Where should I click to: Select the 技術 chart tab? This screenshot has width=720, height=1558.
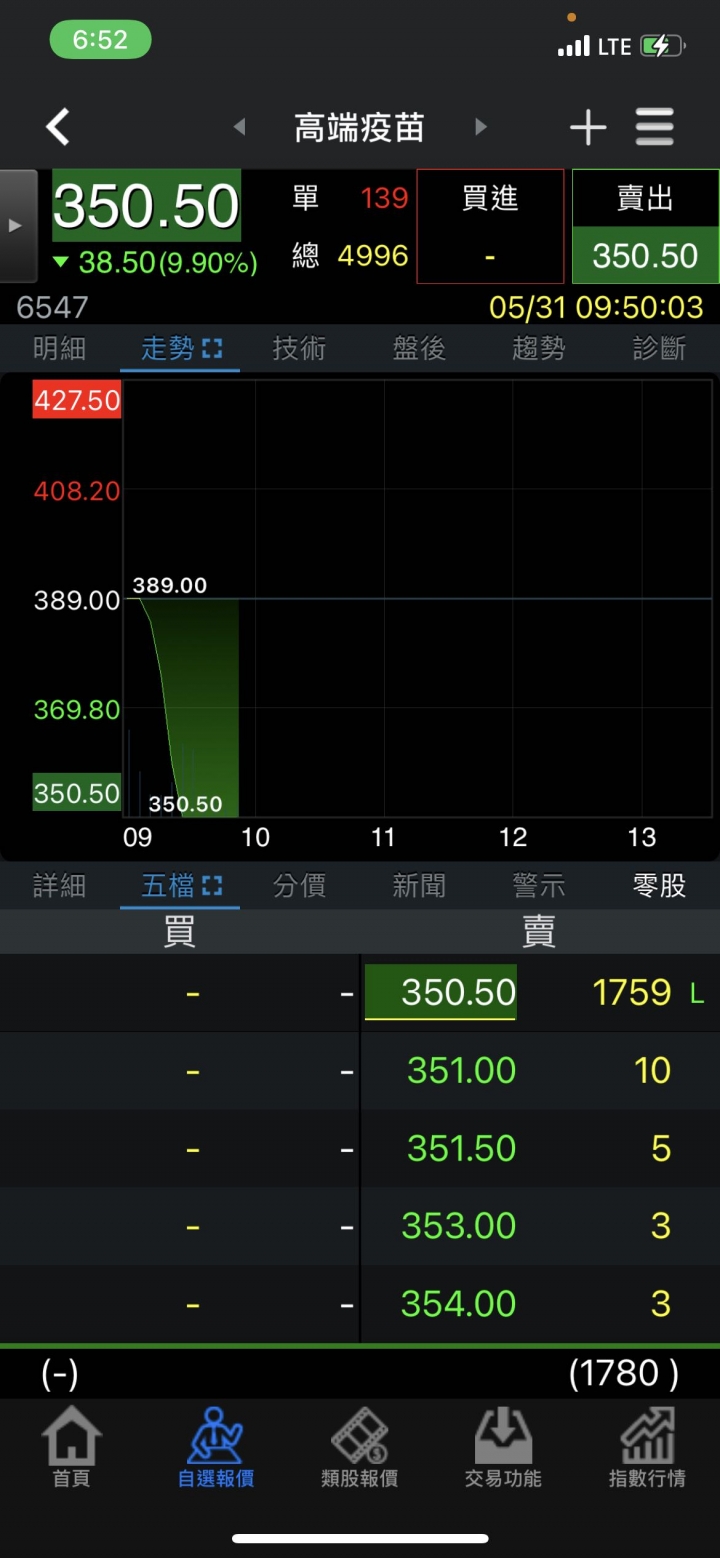[x=299, y=348]
